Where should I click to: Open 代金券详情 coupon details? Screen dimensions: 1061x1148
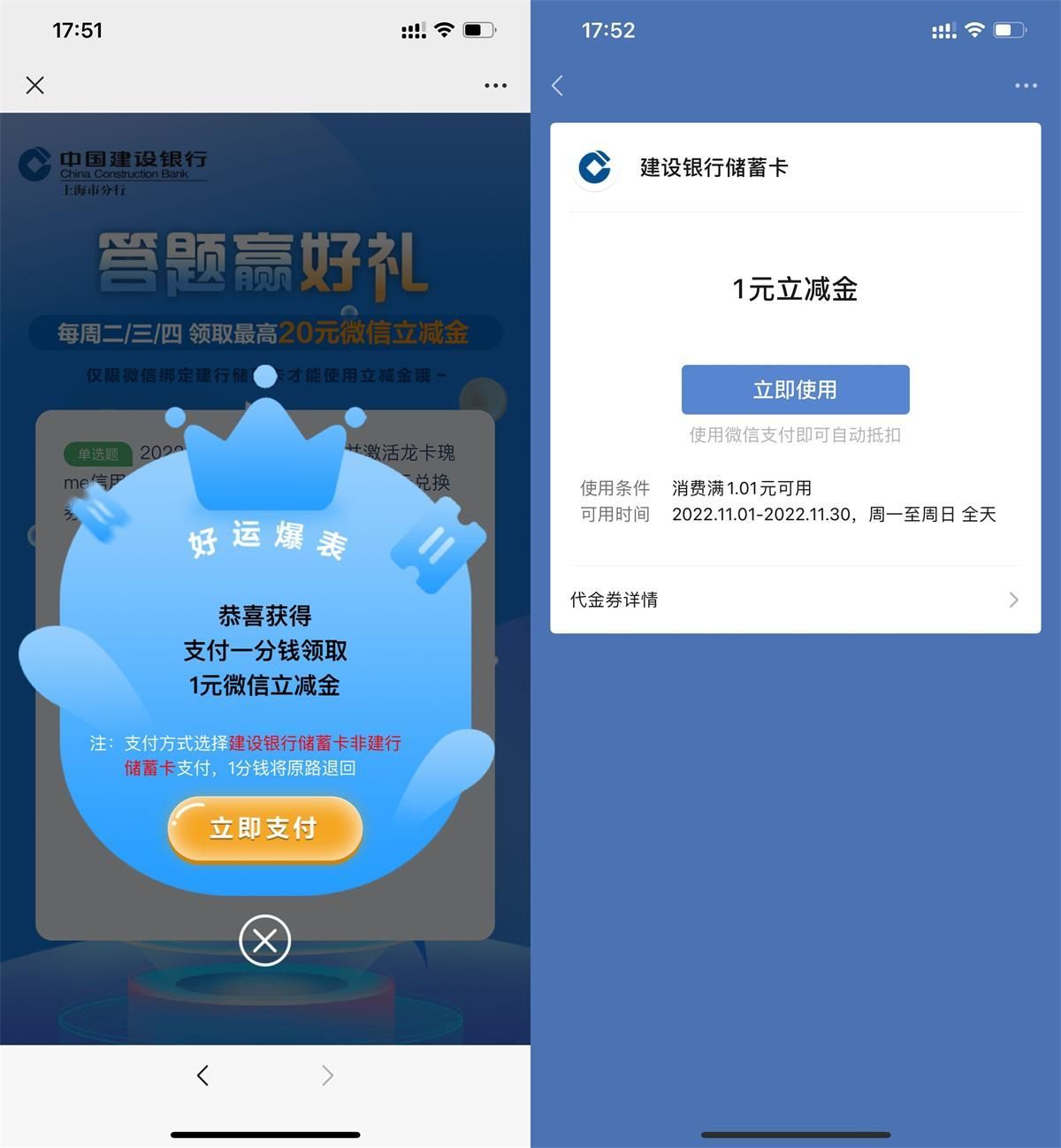pos(795,600)
